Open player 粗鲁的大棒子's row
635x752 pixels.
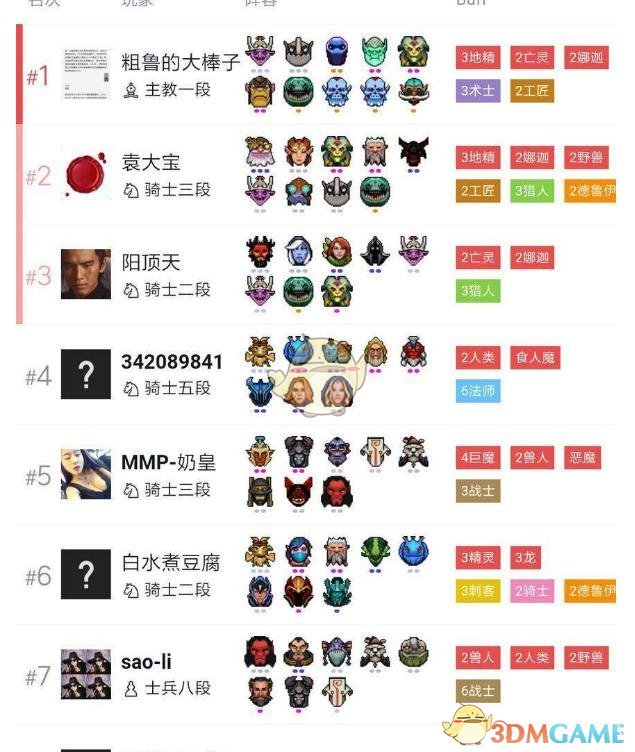click(x=181, y=62)
